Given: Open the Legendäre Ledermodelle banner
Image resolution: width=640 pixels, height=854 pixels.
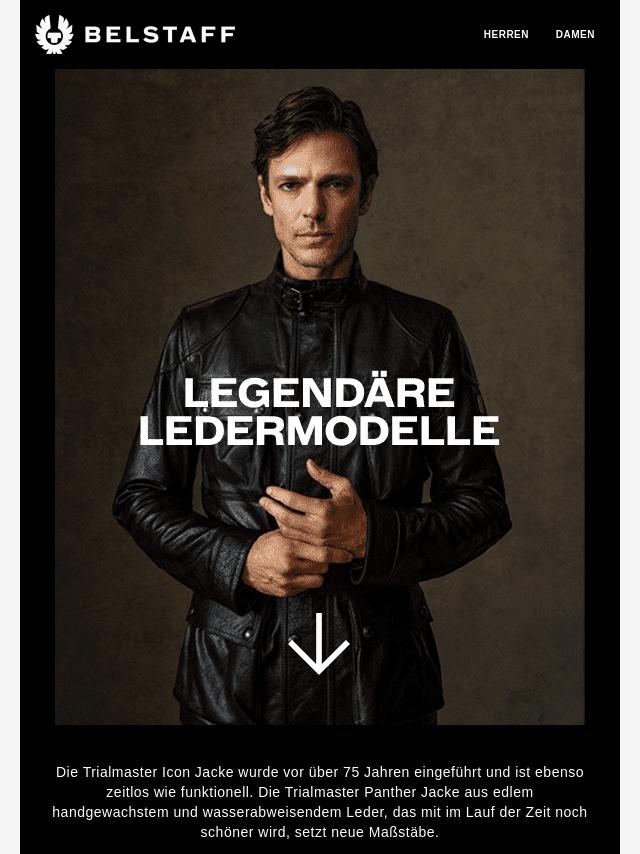Looking at the screenshot, I should [x=319, y=410].
